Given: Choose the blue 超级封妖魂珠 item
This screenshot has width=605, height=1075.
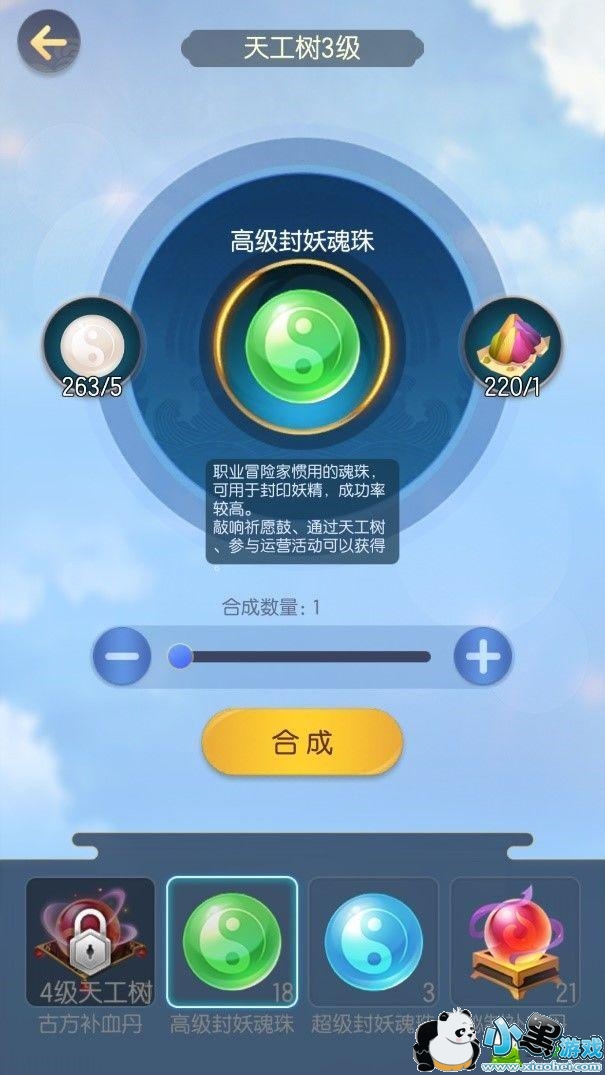Looking at the screenshot, I should [x=374, y=942].
